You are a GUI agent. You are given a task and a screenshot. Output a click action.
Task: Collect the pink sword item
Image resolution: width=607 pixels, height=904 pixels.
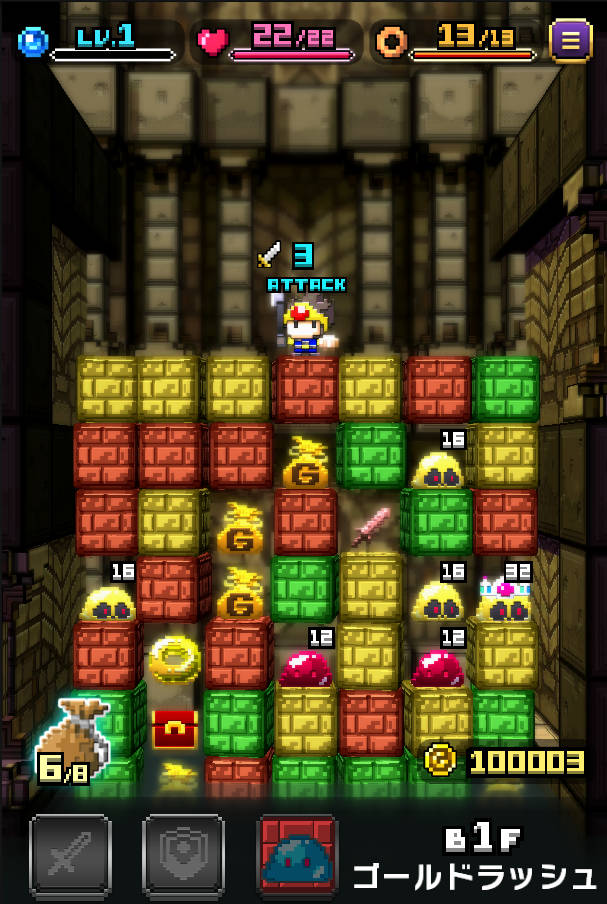pos(371,526)
